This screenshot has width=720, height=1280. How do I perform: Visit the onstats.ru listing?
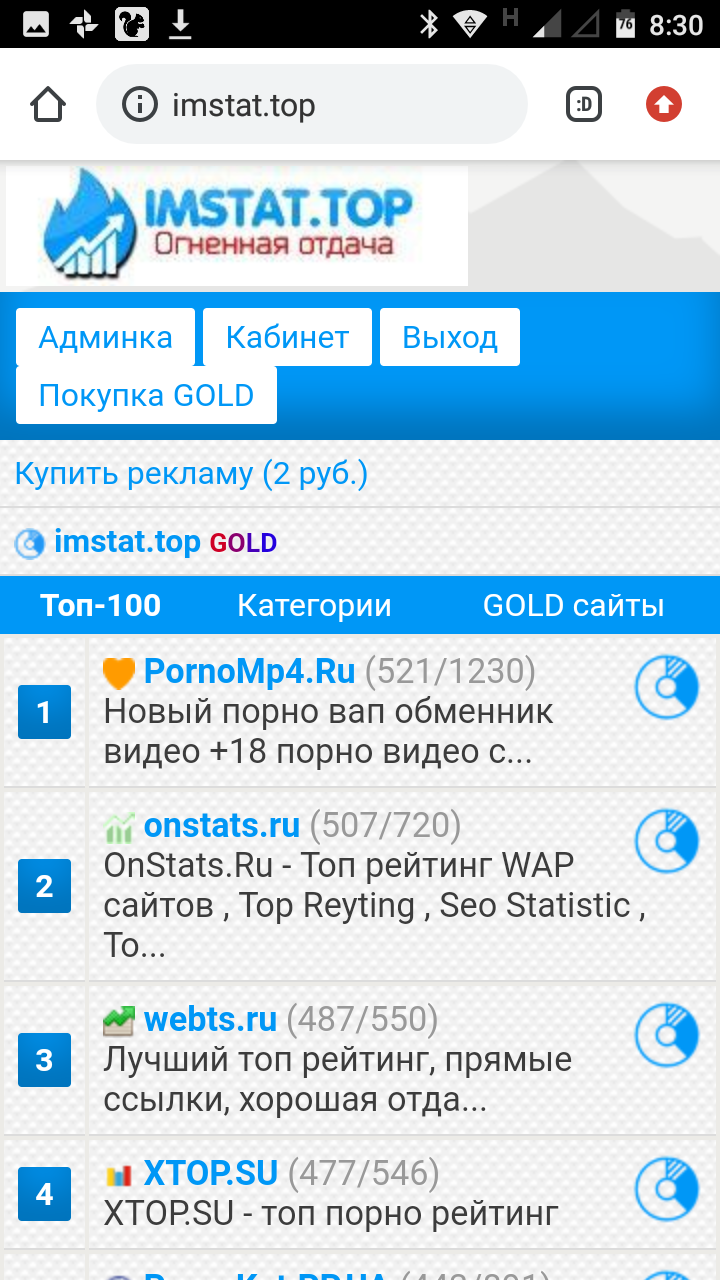(x=222, y=826)
